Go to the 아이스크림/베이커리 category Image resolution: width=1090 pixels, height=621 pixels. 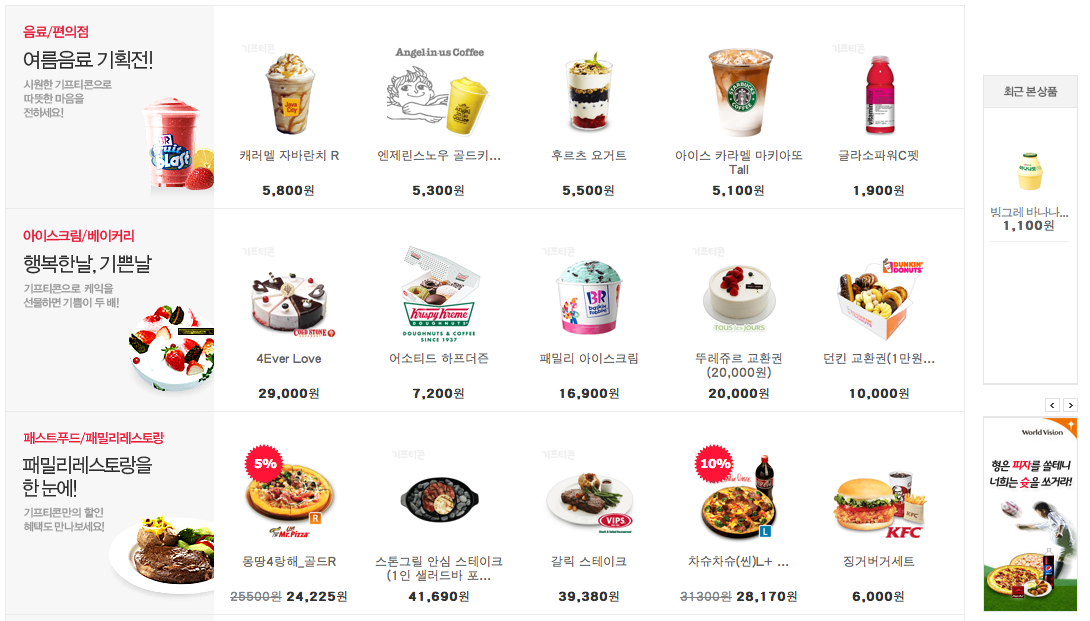click(x=78, y=236)
